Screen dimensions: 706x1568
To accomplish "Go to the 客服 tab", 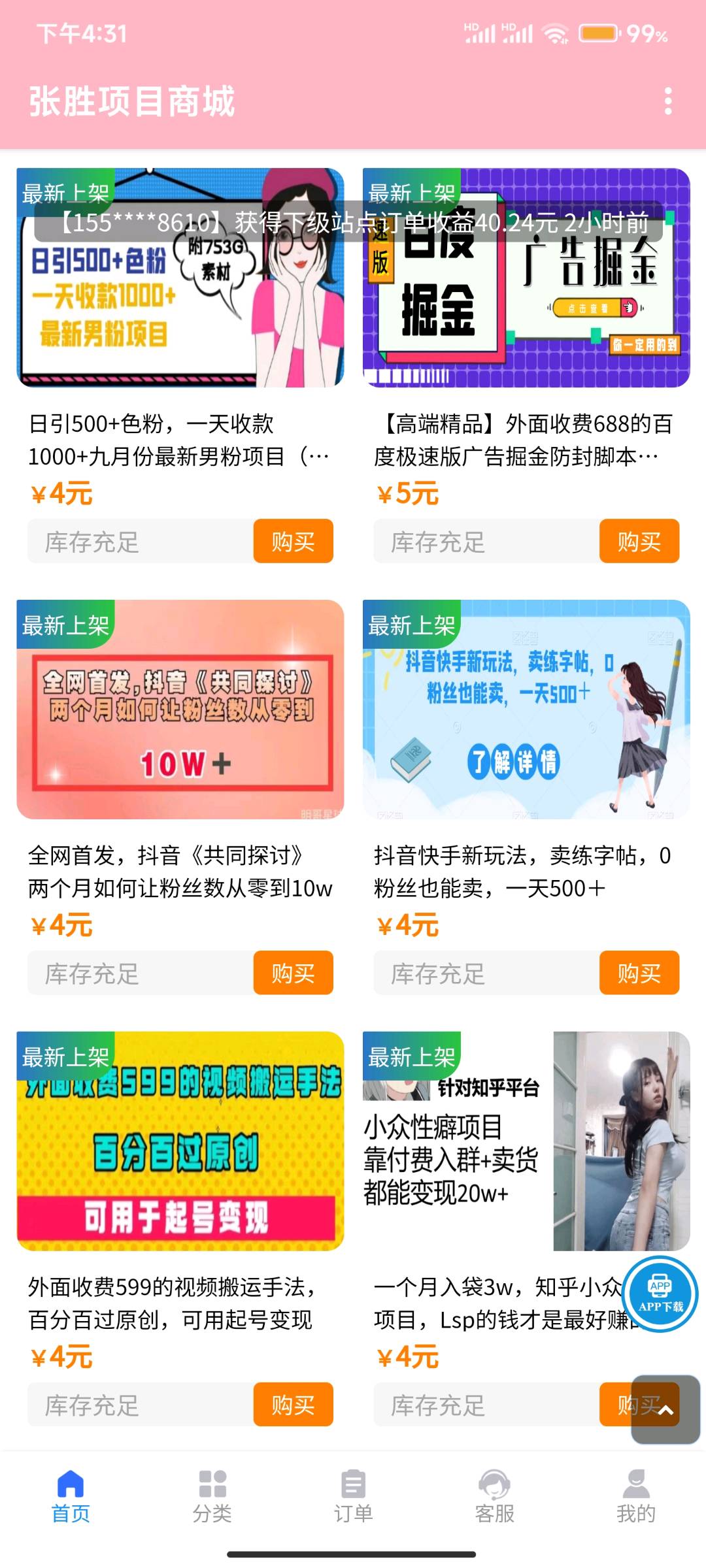I will [x=494, y=1496].
